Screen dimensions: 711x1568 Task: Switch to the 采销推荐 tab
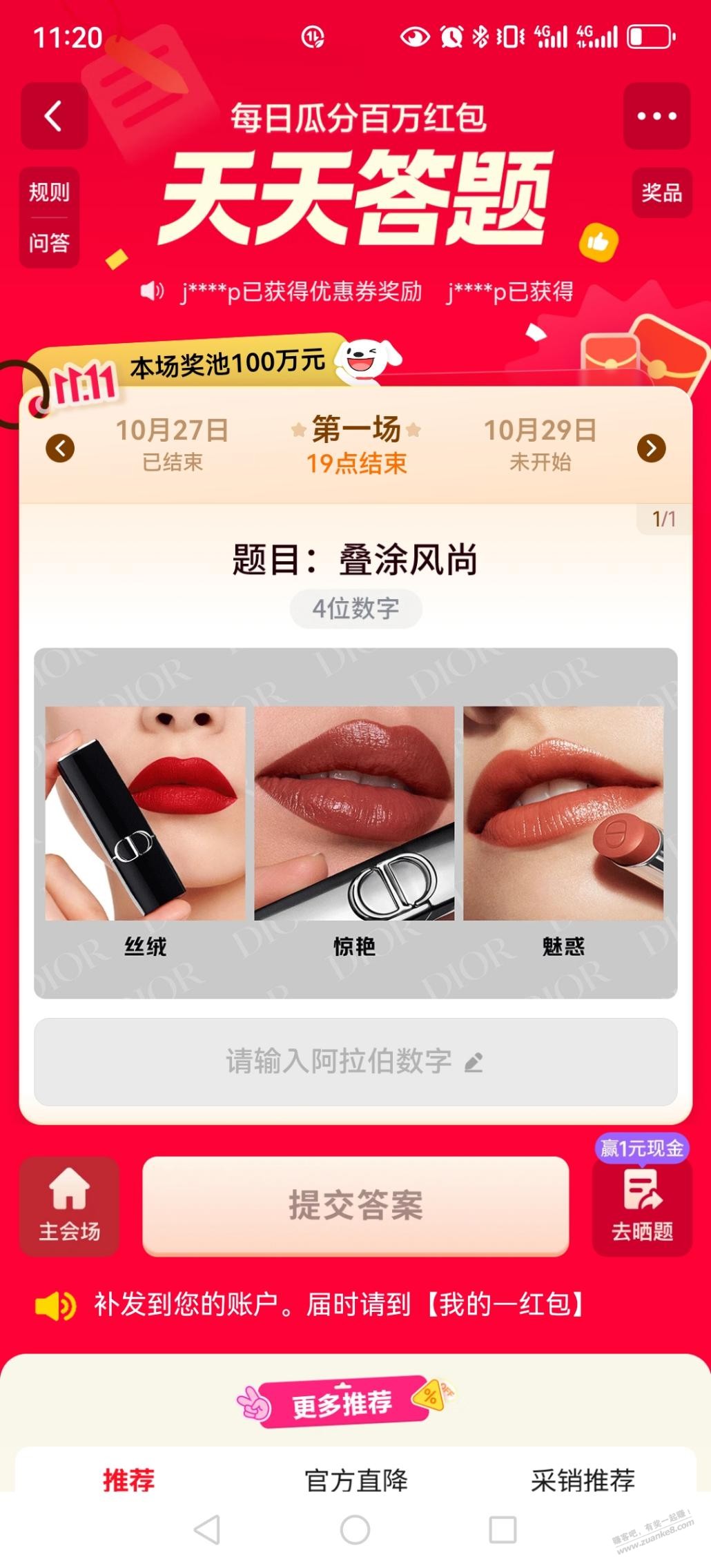(x=583, y=1480)
